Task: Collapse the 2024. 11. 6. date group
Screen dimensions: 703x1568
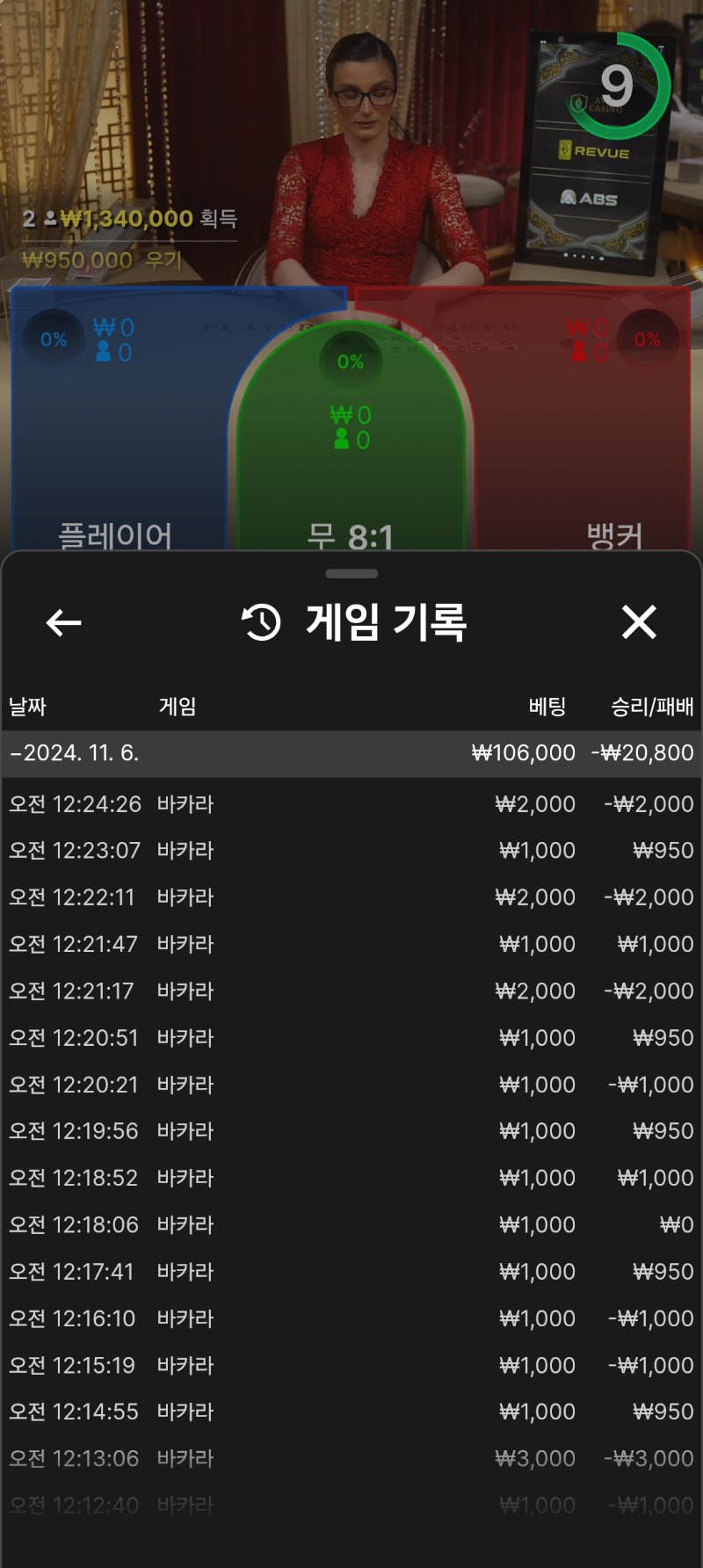Action: point(75,753)
